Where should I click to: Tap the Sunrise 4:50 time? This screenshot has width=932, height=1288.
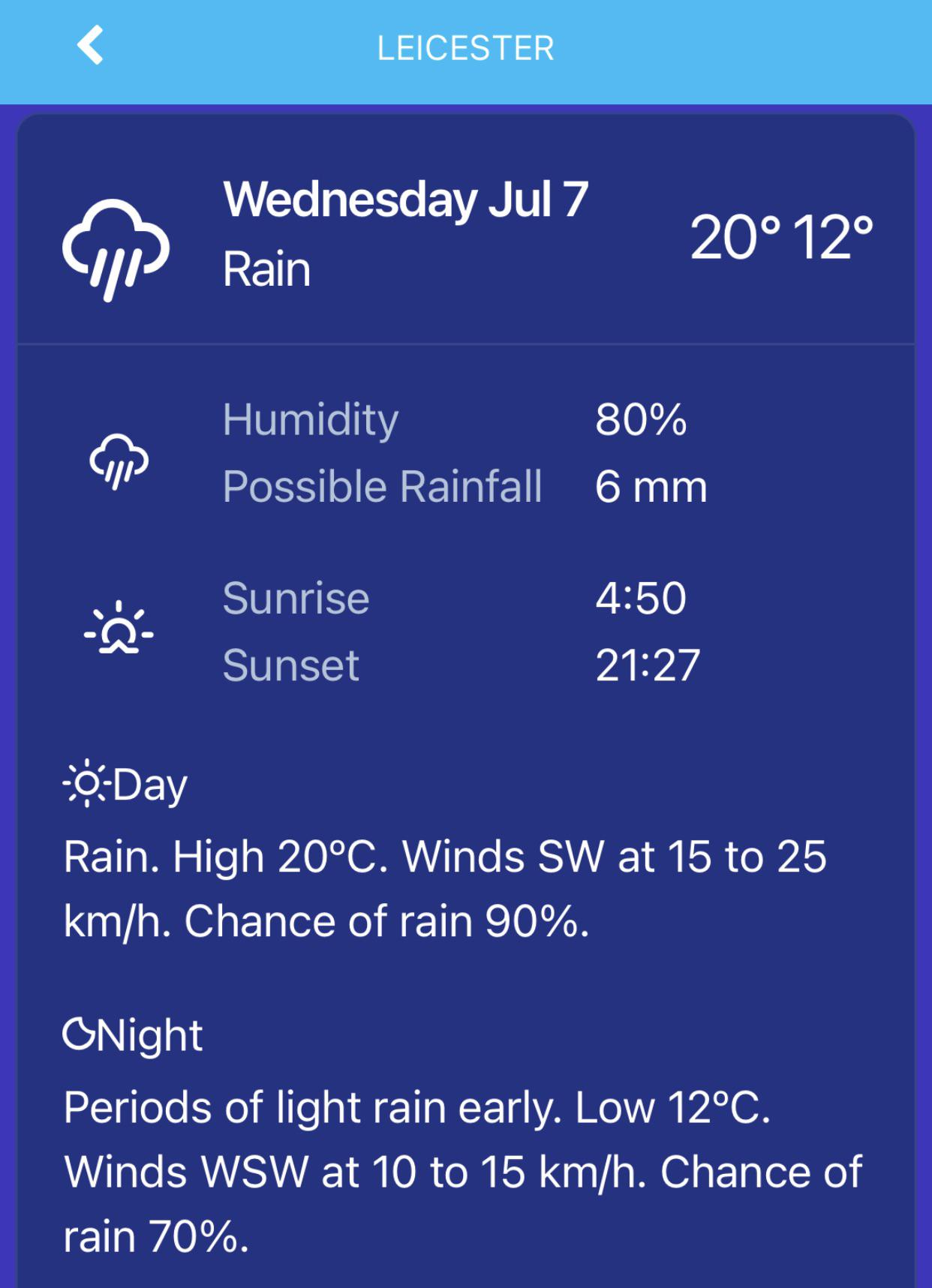point(641,598)
